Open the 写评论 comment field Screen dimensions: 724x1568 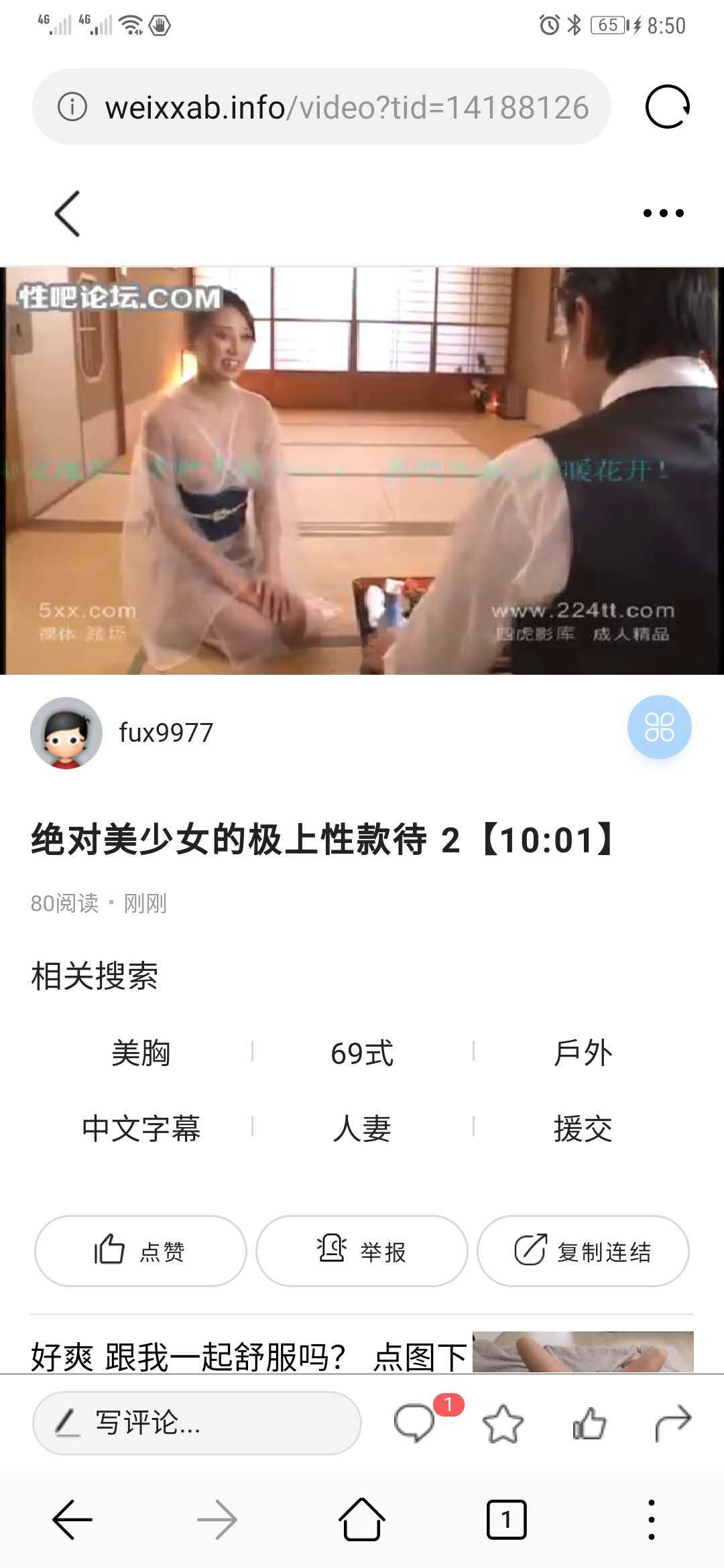(x=196, y=1423)
